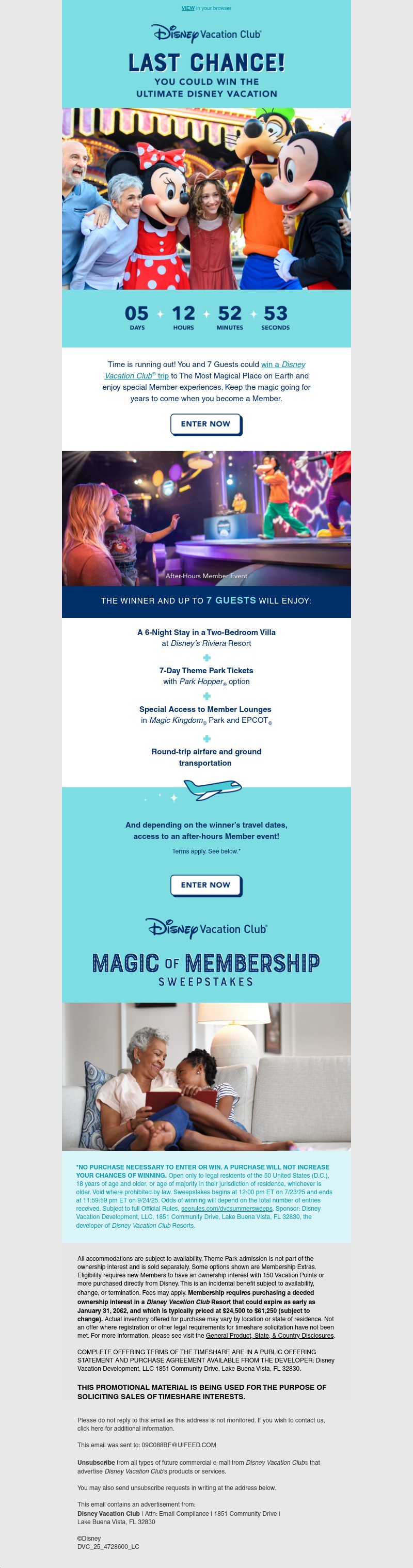Open the VIEW in your browser link

click(188, 8)
